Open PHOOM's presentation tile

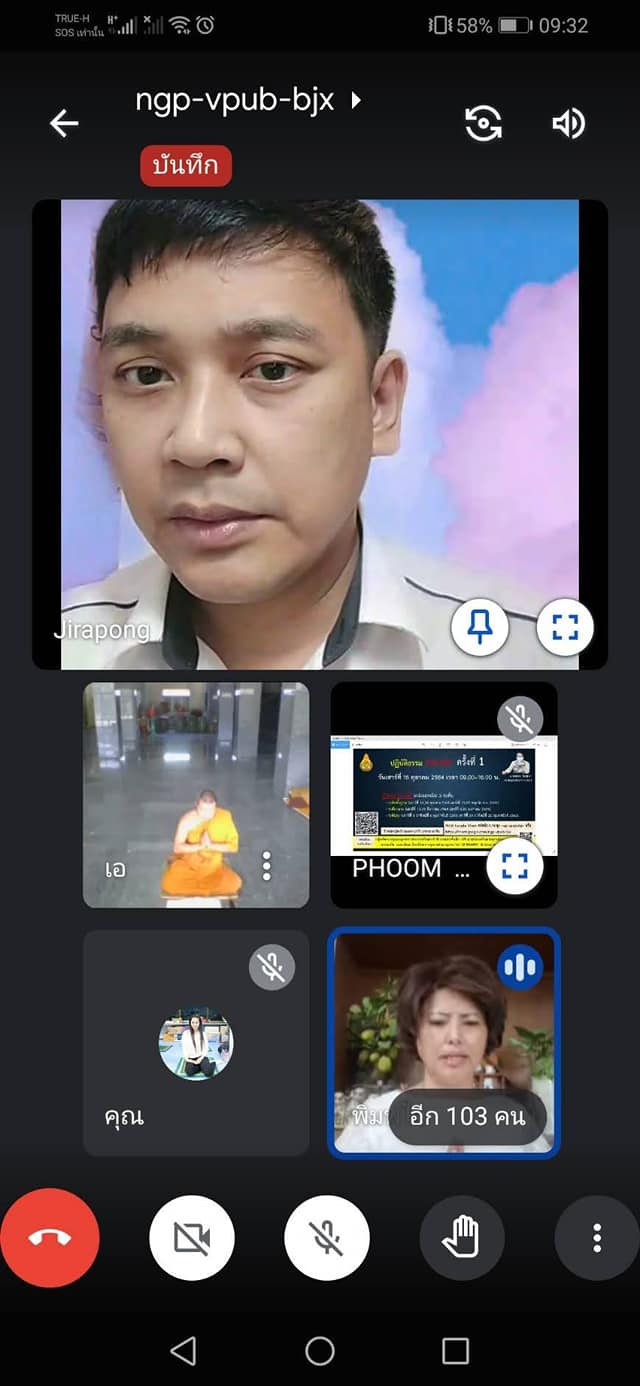pos(444,795)
